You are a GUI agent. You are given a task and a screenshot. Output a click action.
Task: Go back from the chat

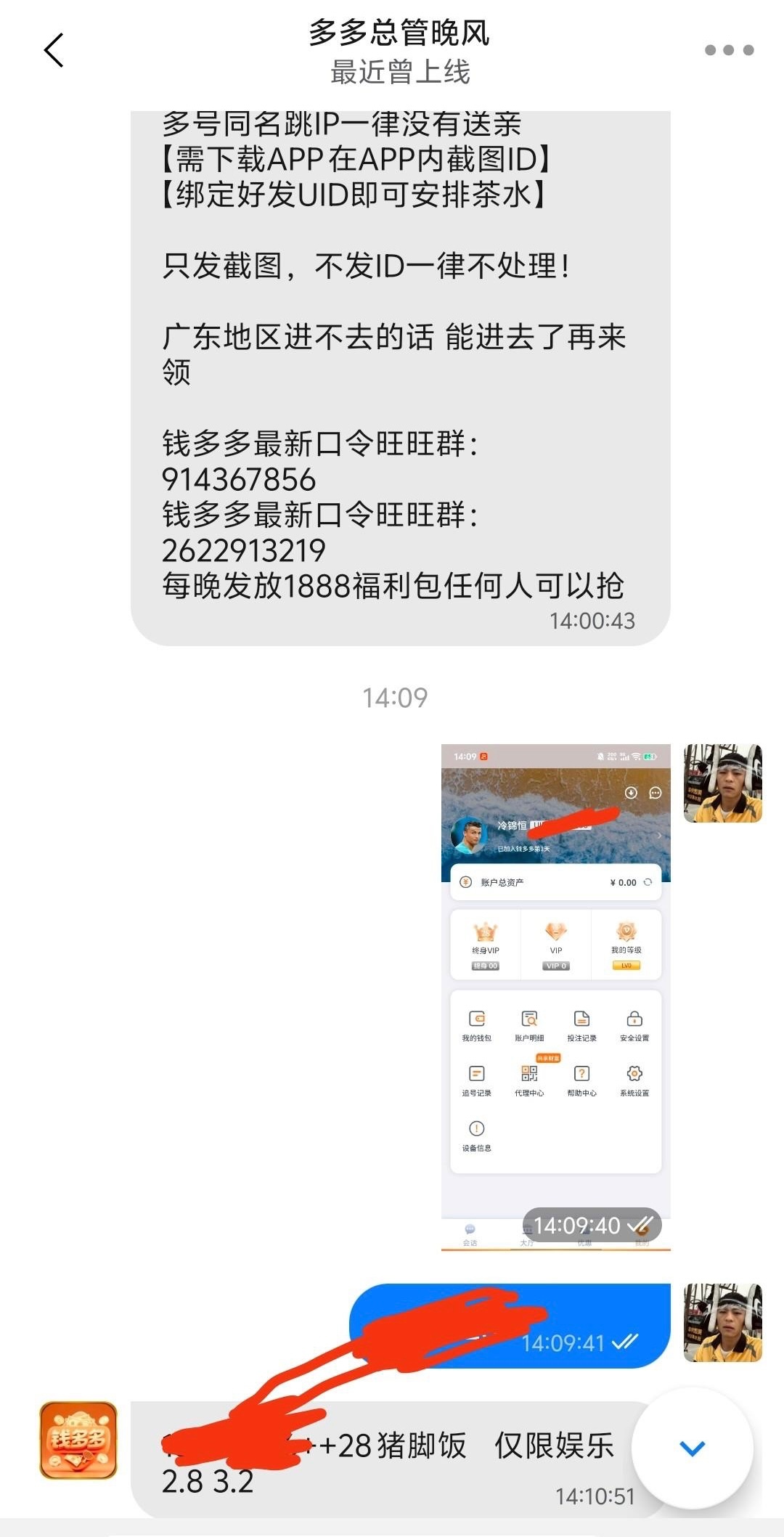coord(54,50)
